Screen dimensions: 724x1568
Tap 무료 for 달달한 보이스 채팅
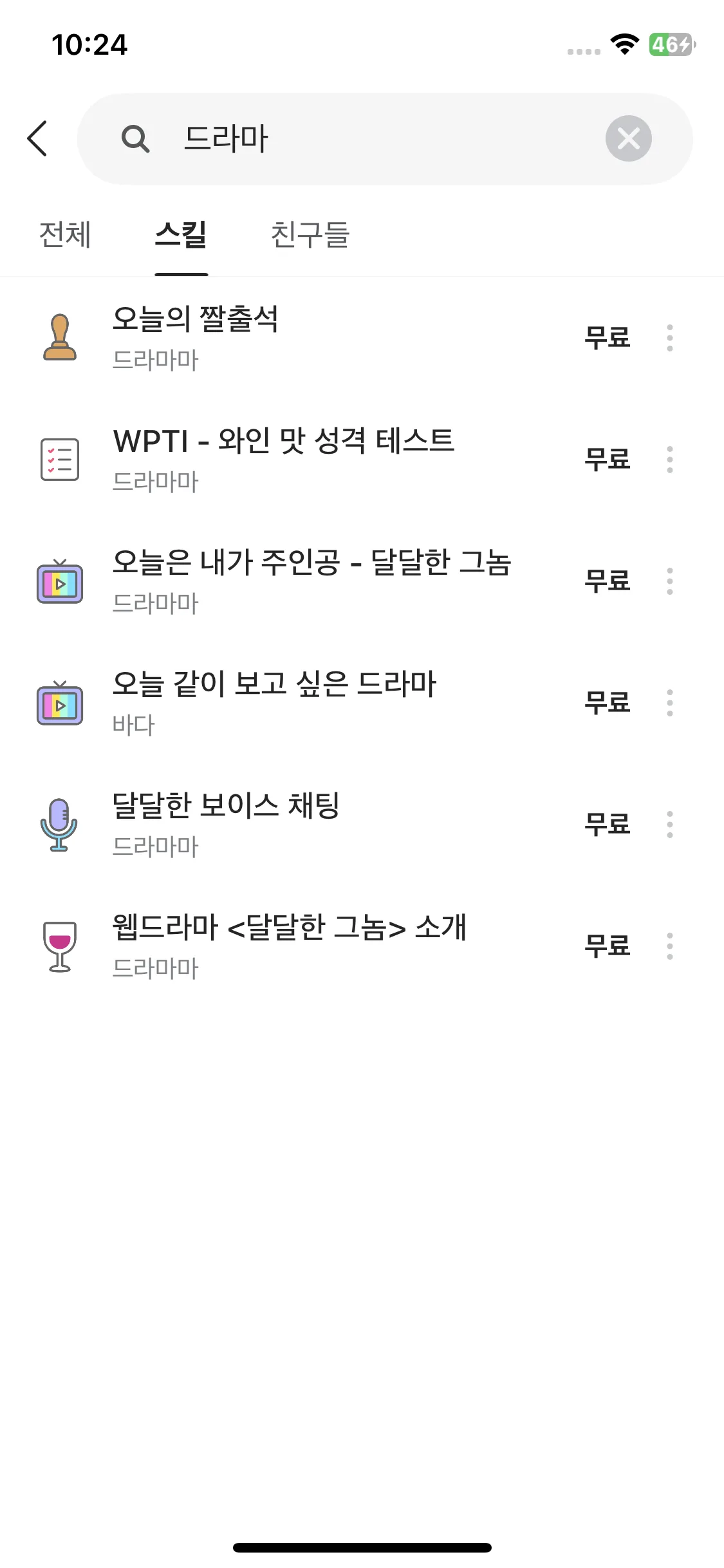(607, 825)
